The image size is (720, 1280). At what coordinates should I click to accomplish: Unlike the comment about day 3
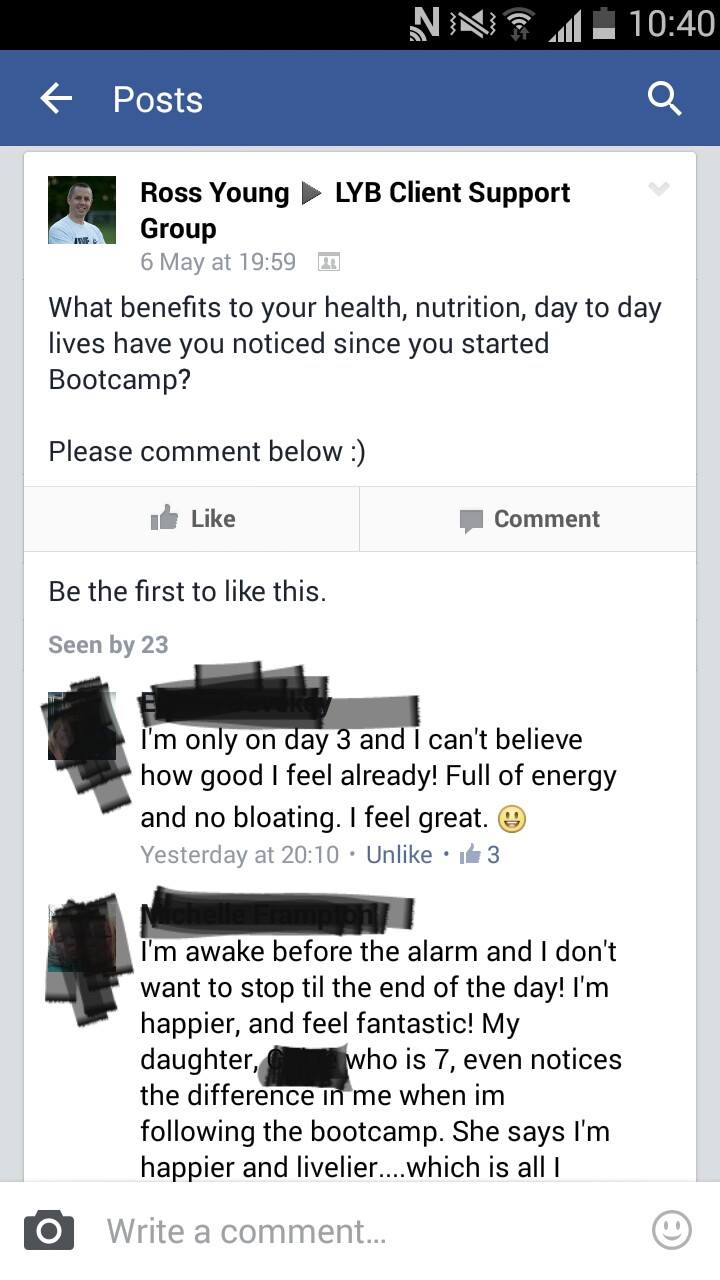tap(399, 854)
